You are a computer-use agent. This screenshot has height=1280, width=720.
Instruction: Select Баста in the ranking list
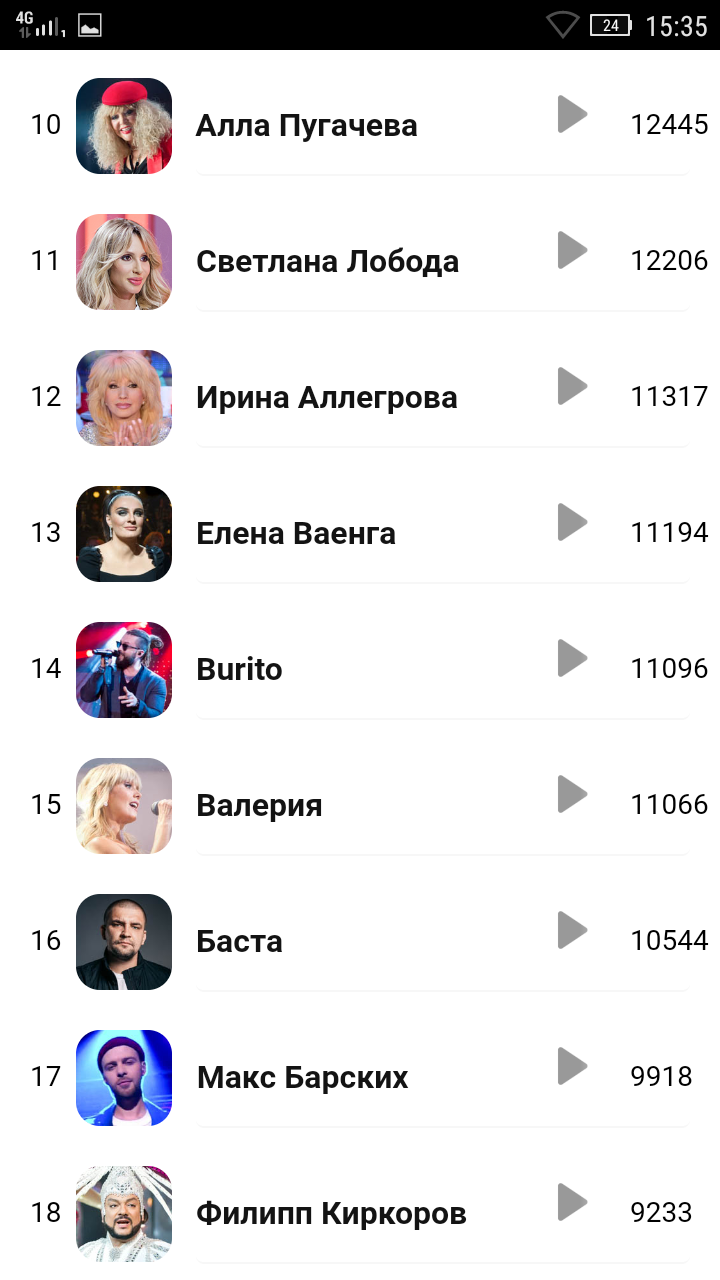click(x=240, y=942)
